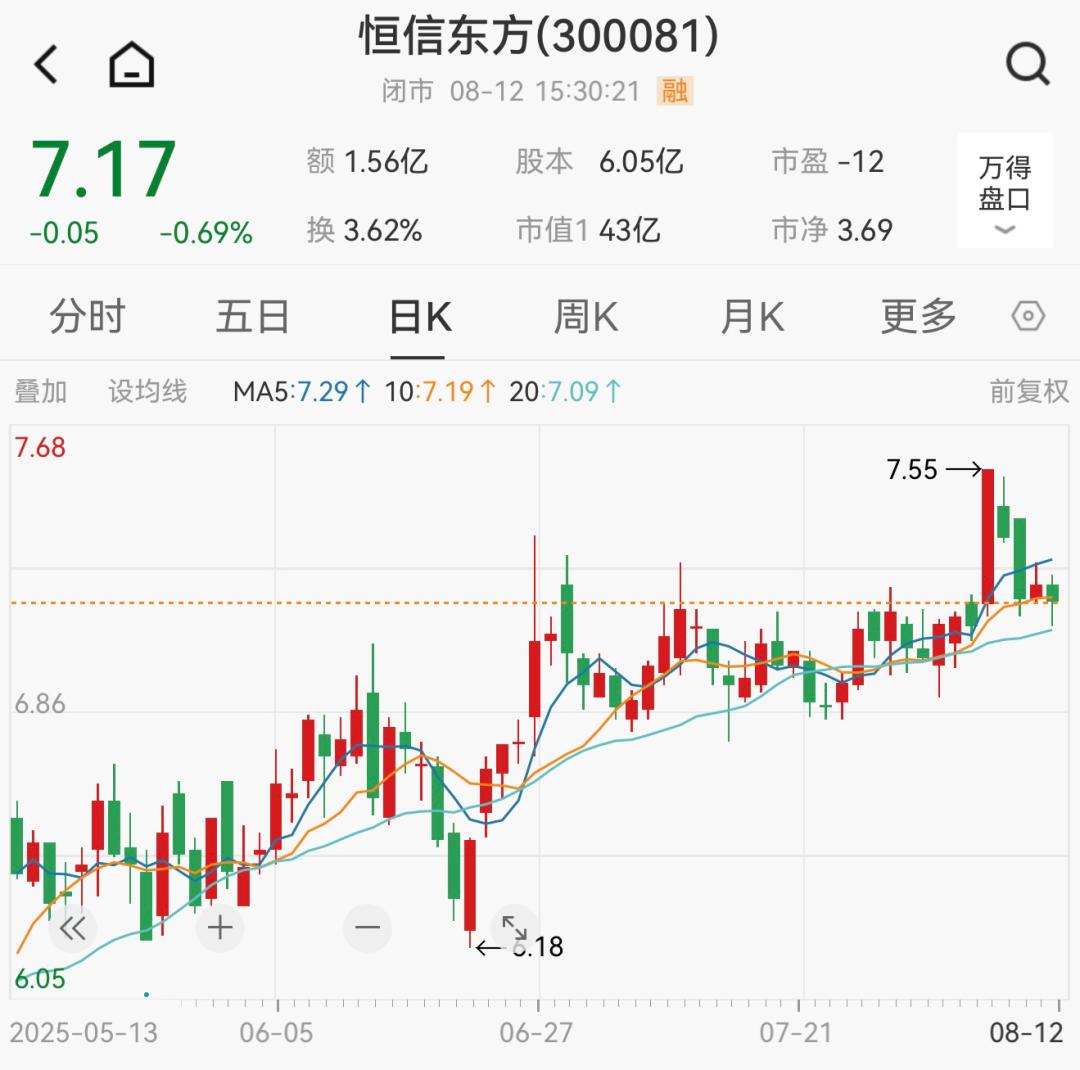Image resolution: width=1080 pixels, height=1070 pixels.
Task: Expand chart to full screen
Action: pyautogui.click(x=514, y=928)
